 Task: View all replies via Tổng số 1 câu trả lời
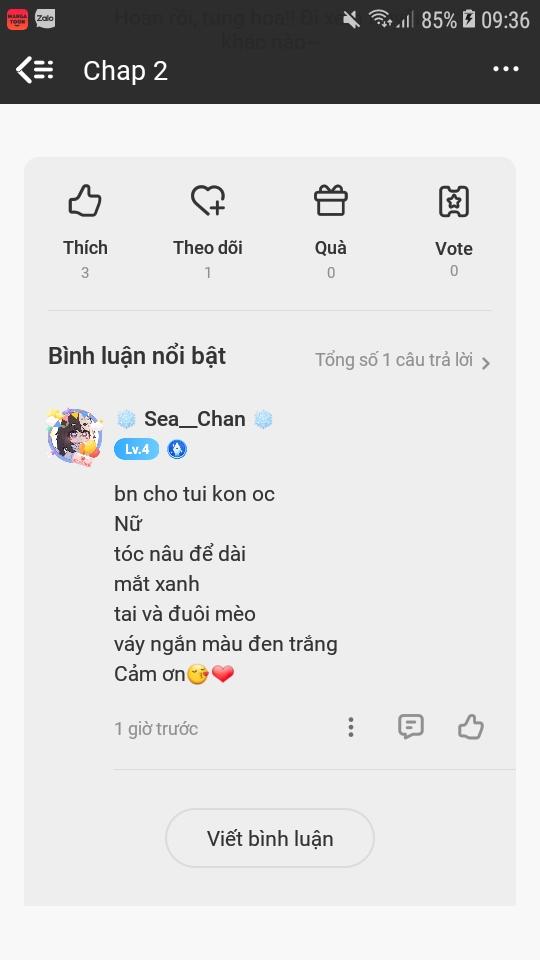tap(403, 361)
